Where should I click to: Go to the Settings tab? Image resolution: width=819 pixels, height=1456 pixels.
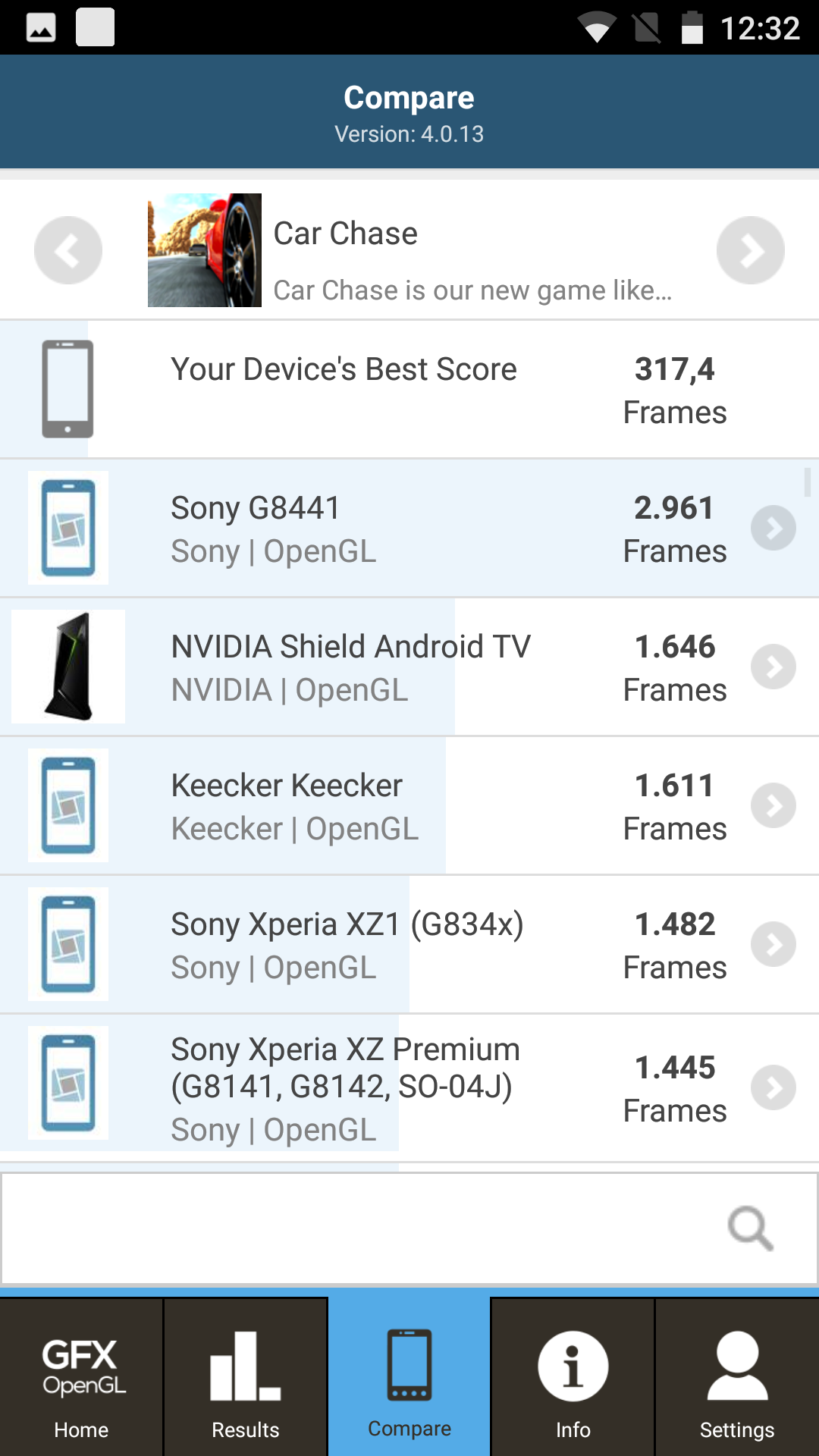tap(737, 1376)
